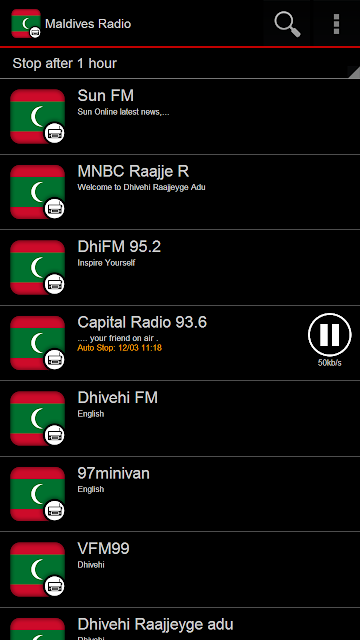The height and width of the screenshot is (640, 360).
Task: Open the search magnifier icon
Action: pos(287,23)
